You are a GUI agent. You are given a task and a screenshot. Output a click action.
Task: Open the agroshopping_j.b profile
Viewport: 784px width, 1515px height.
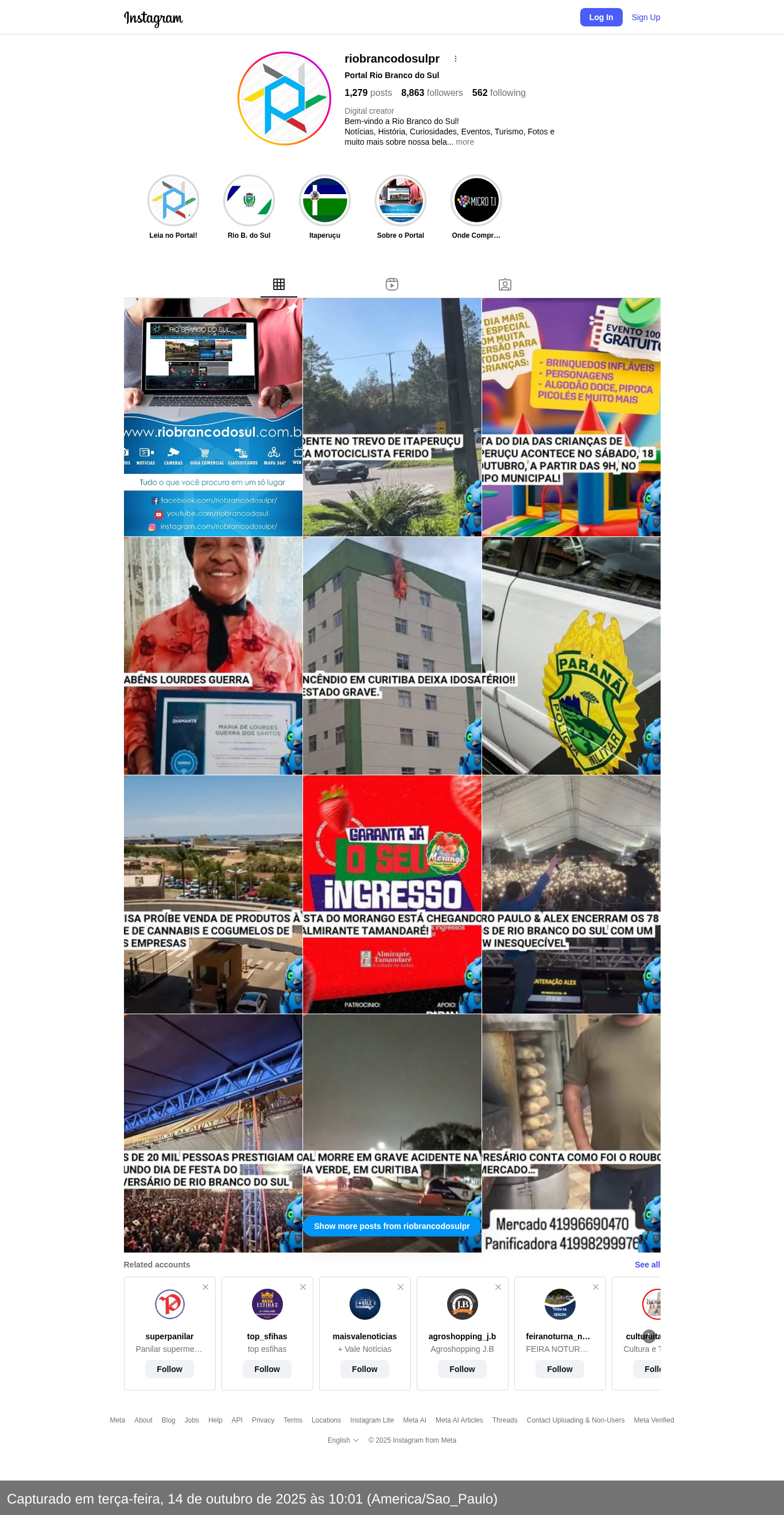point(462,1336)
